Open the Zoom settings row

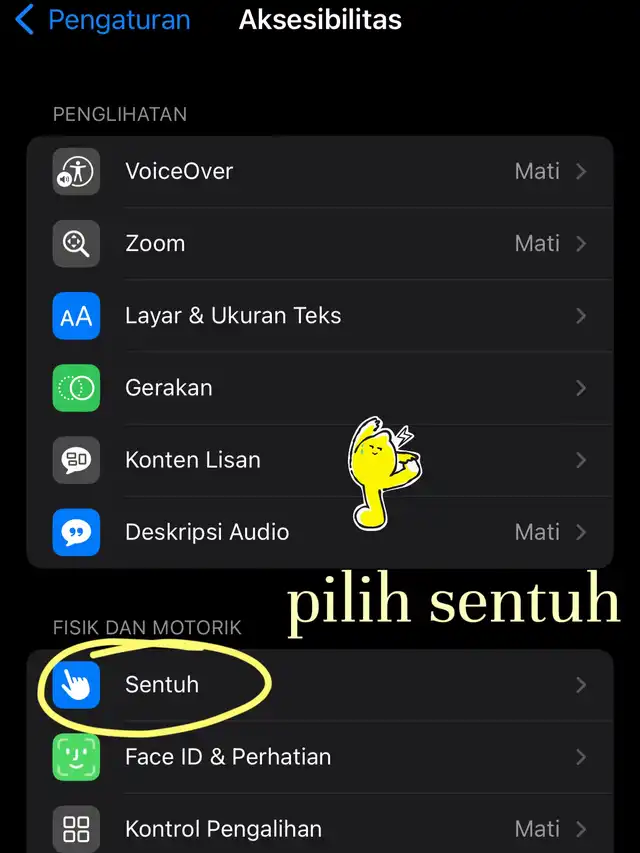[x=320, y=244]
